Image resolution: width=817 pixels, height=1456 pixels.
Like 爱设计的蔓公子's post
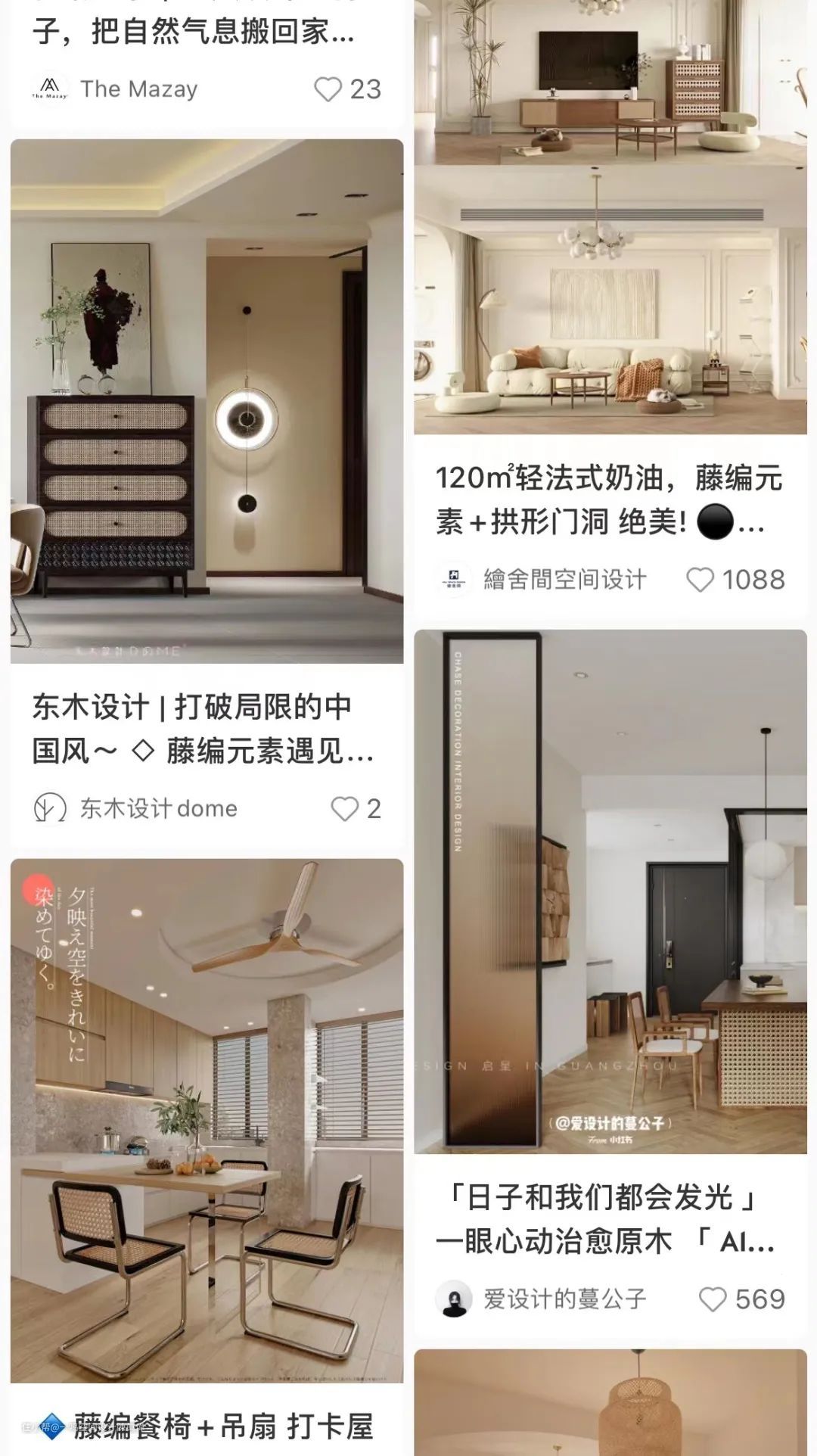(x=713, y=1299)
